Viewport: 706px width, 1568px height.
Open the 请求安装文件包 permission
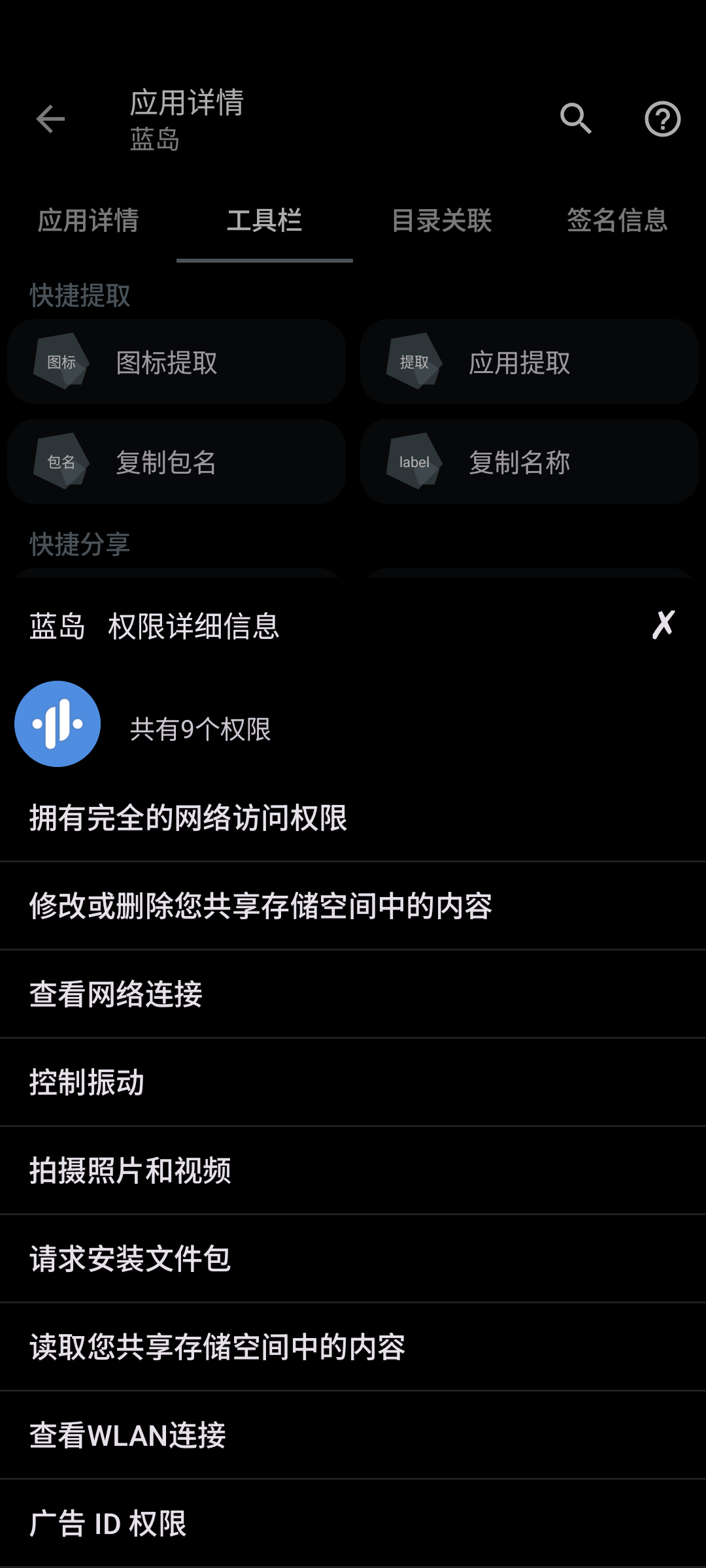(x=353, y=1259)
